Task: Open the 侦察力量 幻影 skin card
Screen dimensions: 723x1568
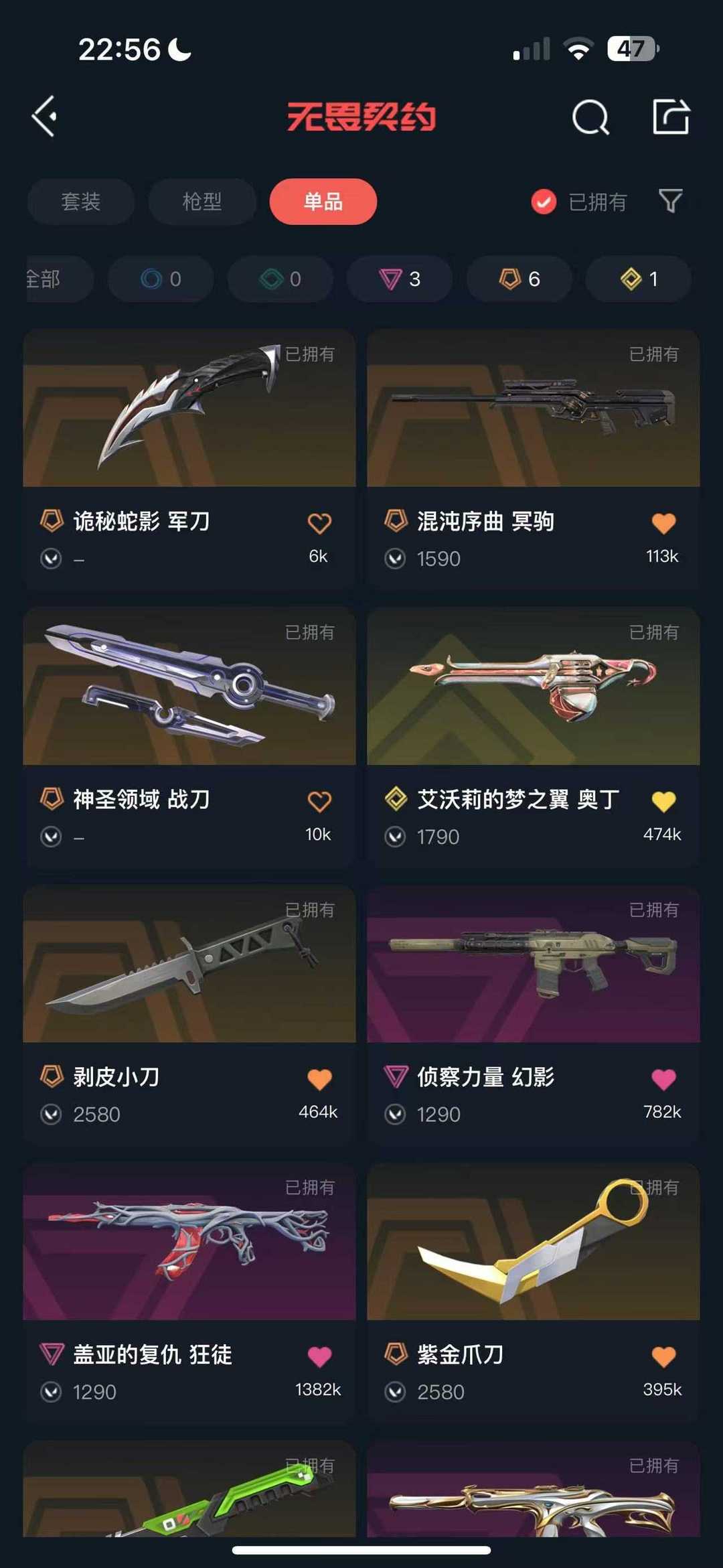Action: tap(534, 1015)
